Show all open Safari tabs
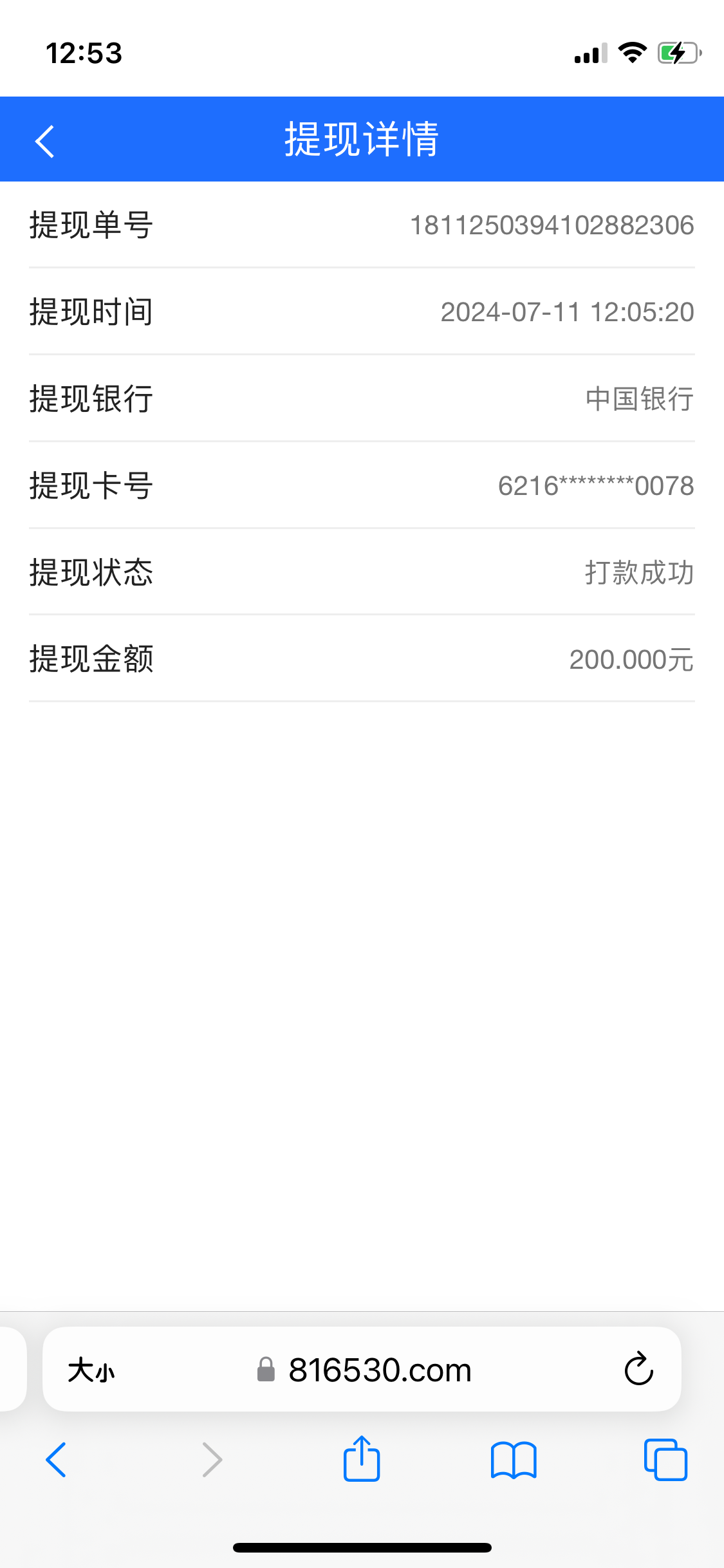Screen dimensions: 724x1568 click(665, 1460)
